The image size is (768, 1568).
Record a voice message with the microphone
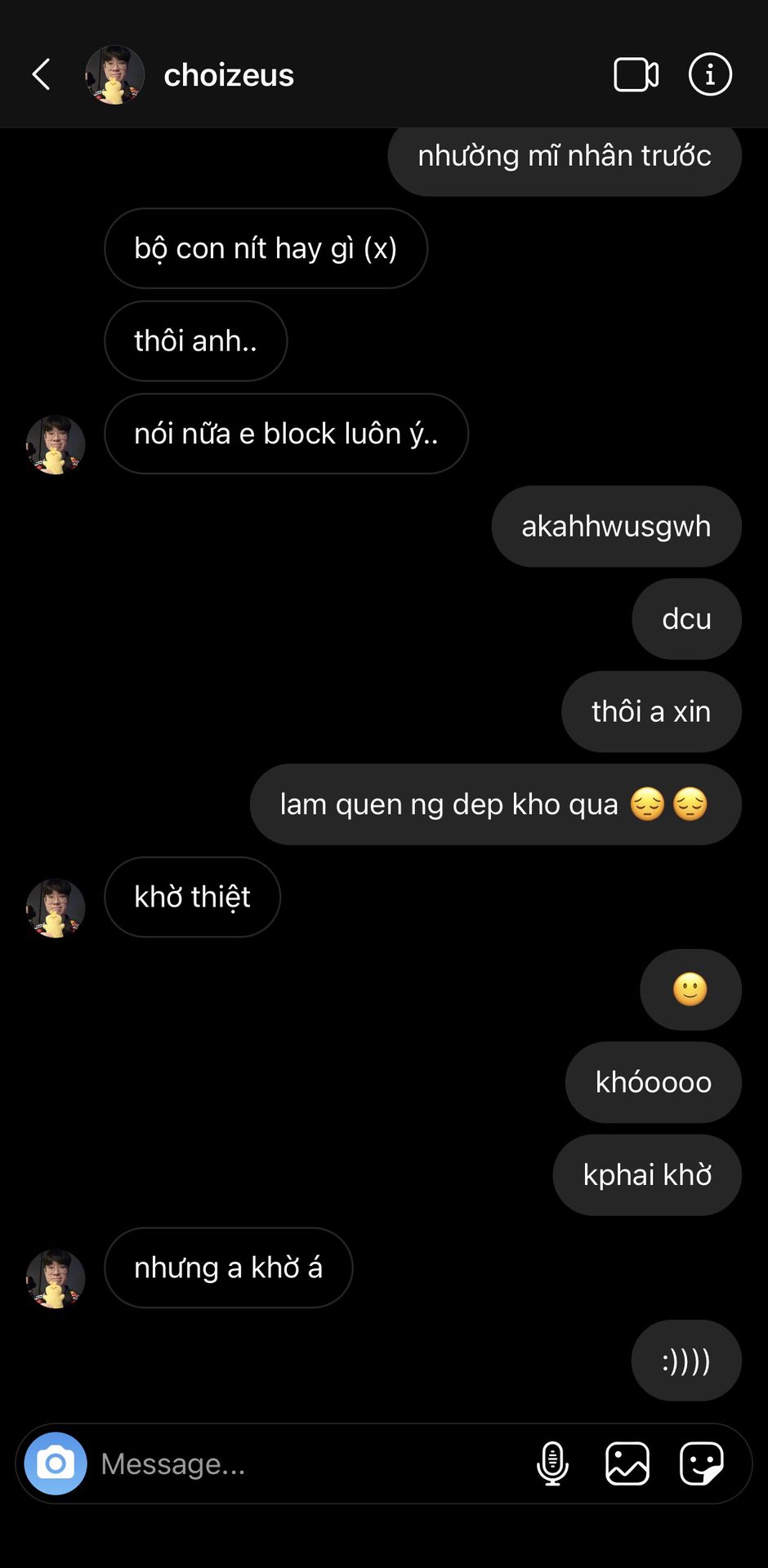[552, 1463]
